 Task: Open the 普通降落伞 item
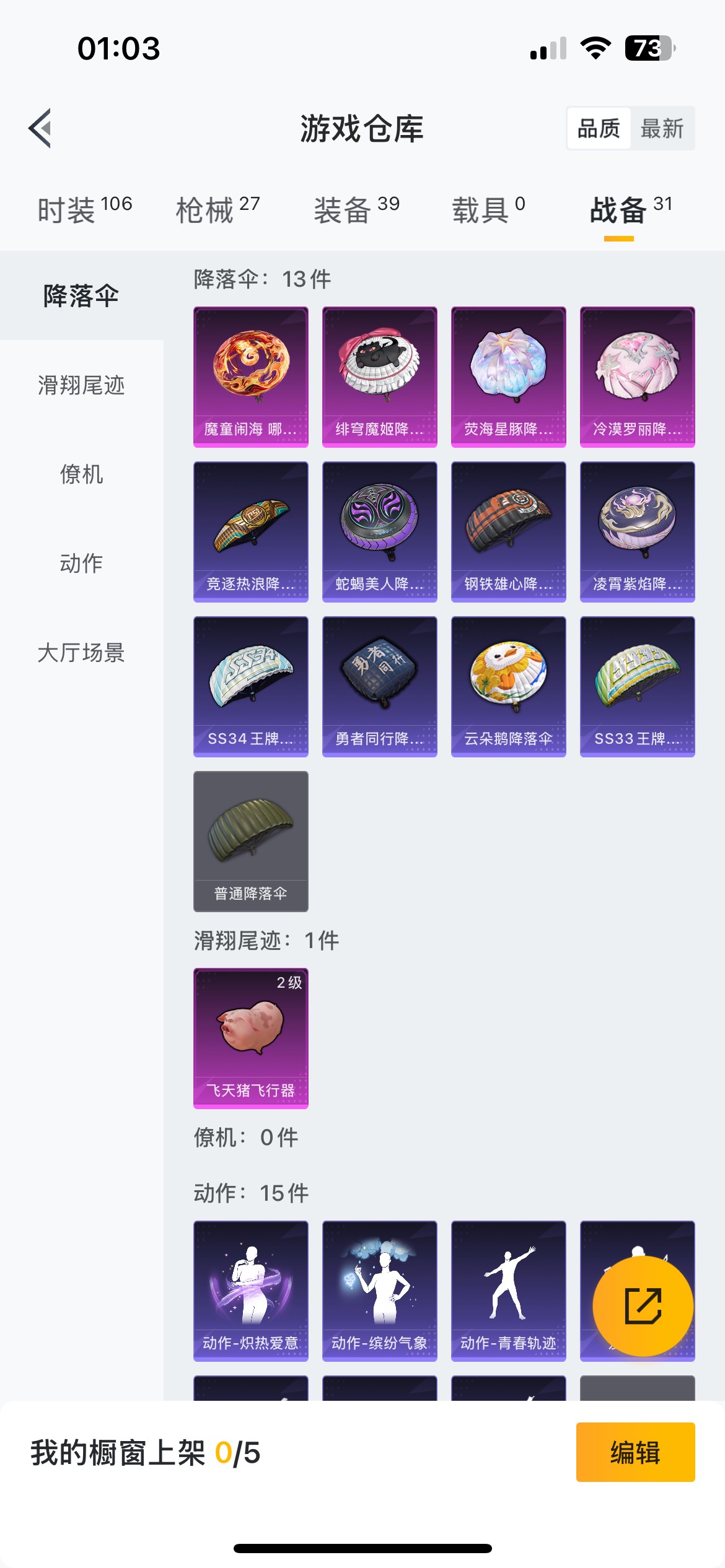[250, 841]
